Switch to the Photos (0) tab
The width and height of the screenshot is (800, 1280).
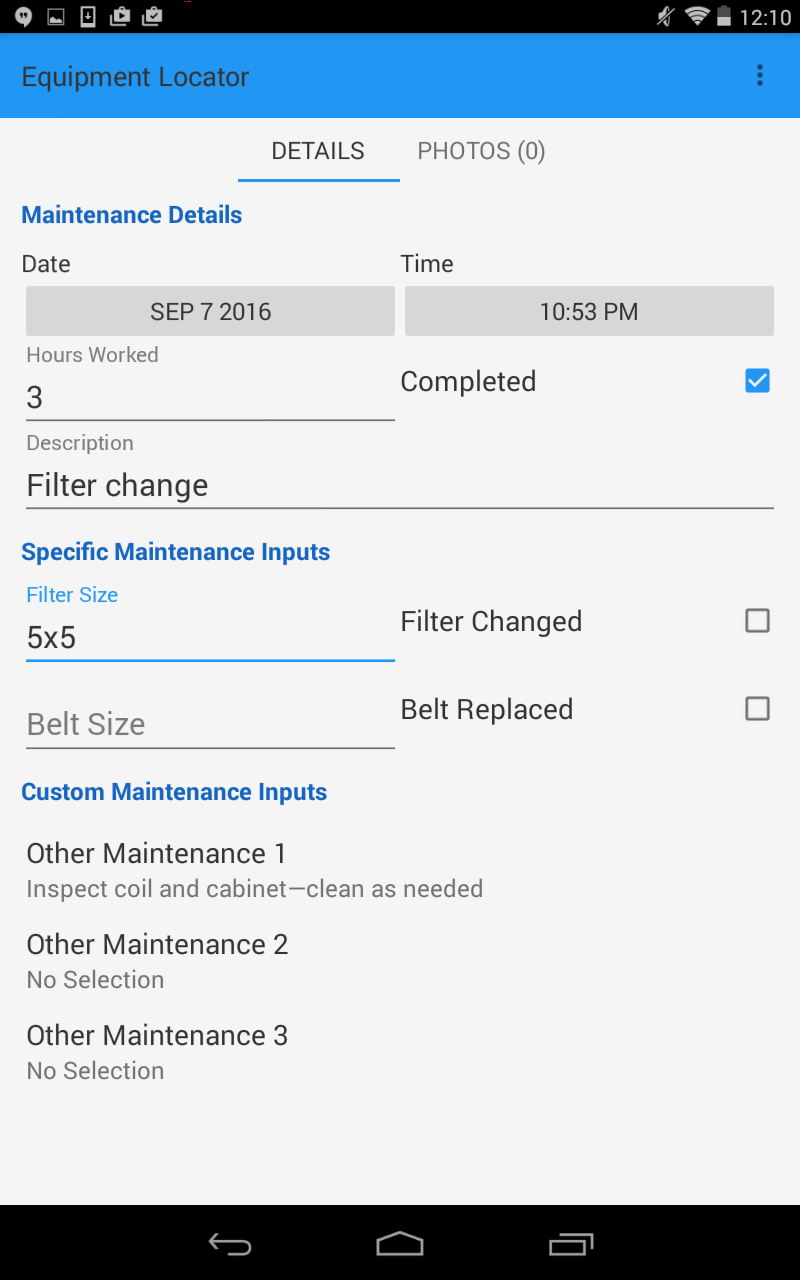481,151
